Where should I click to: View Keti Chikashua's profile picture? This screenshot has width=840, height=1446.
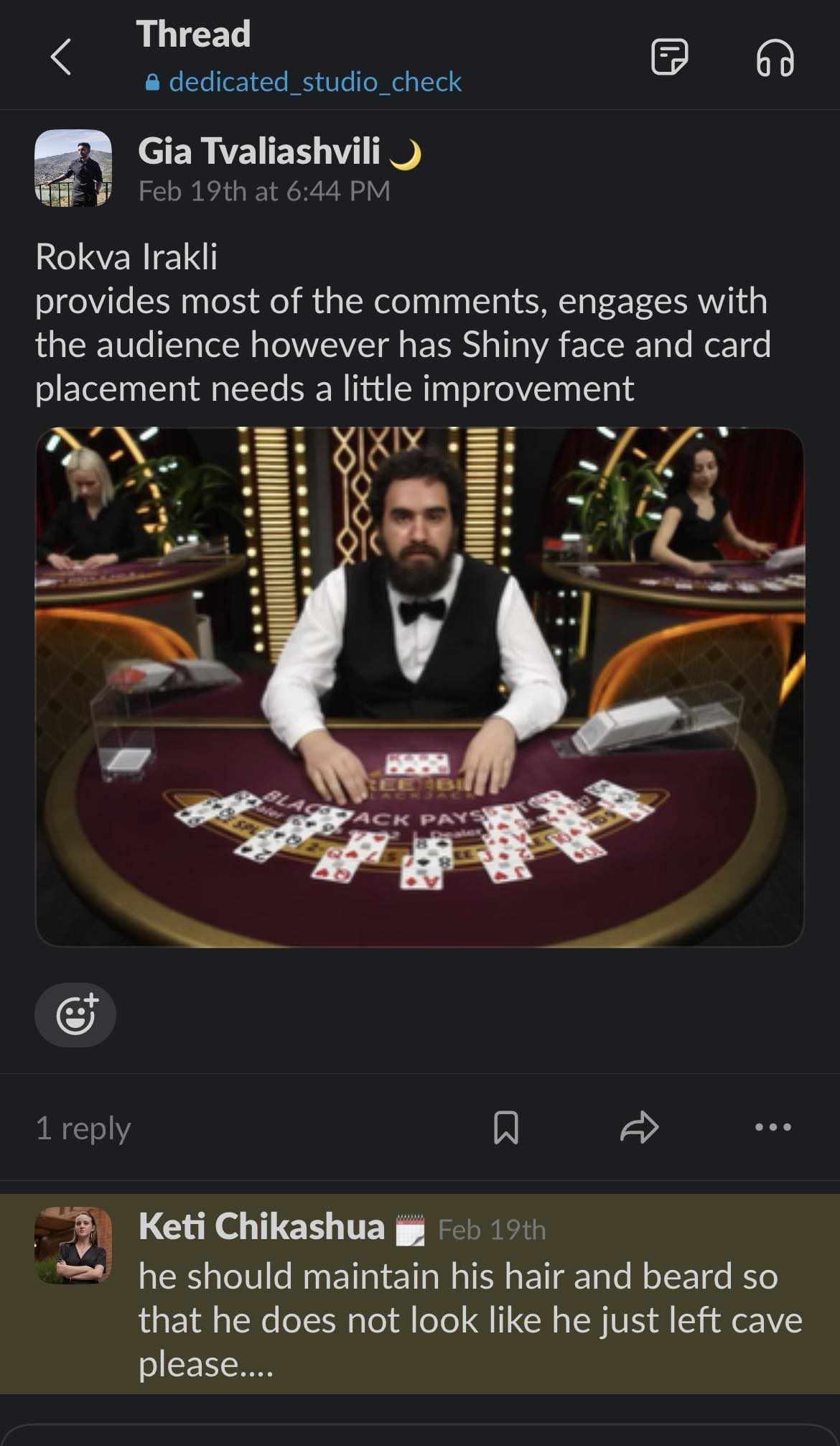point(73,1245)
